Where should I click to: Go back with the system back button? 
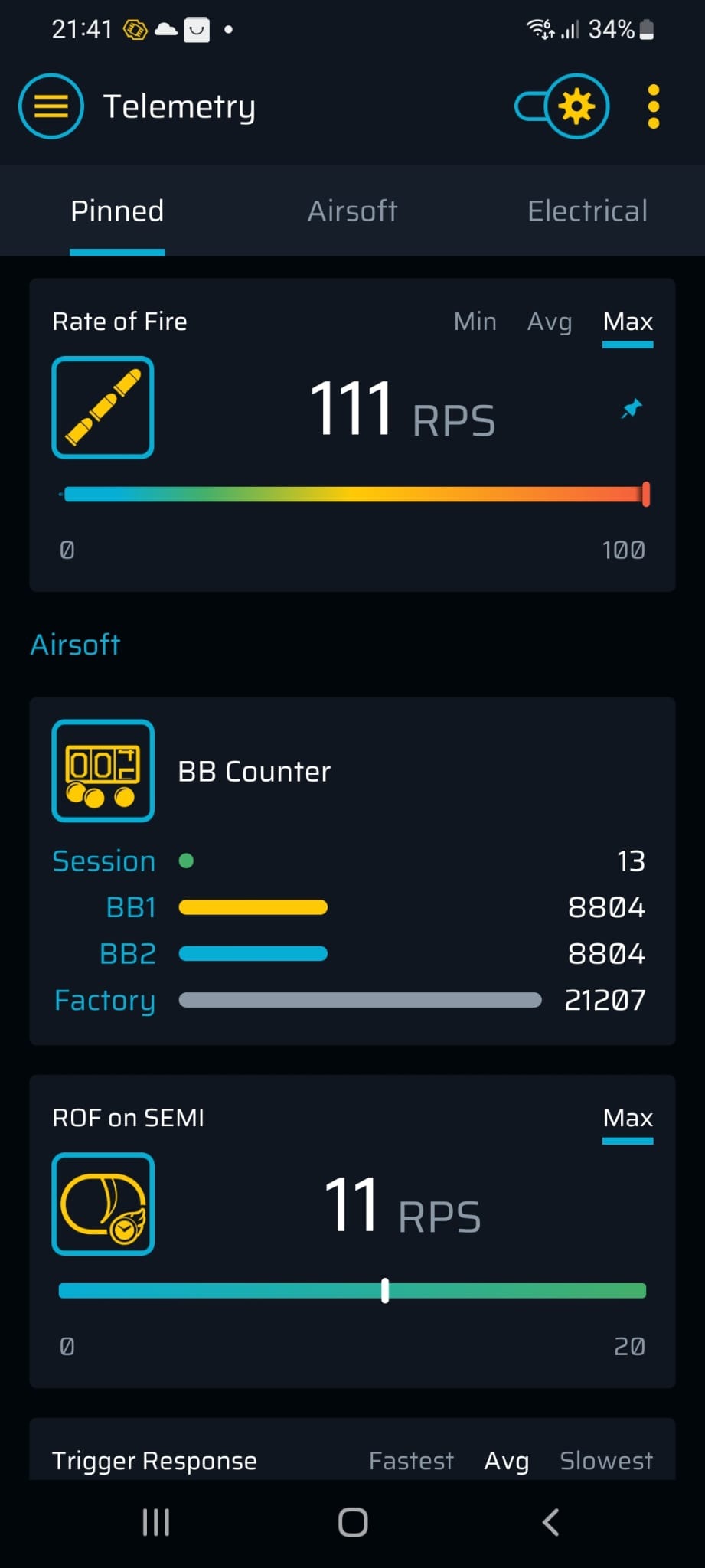550,1522
